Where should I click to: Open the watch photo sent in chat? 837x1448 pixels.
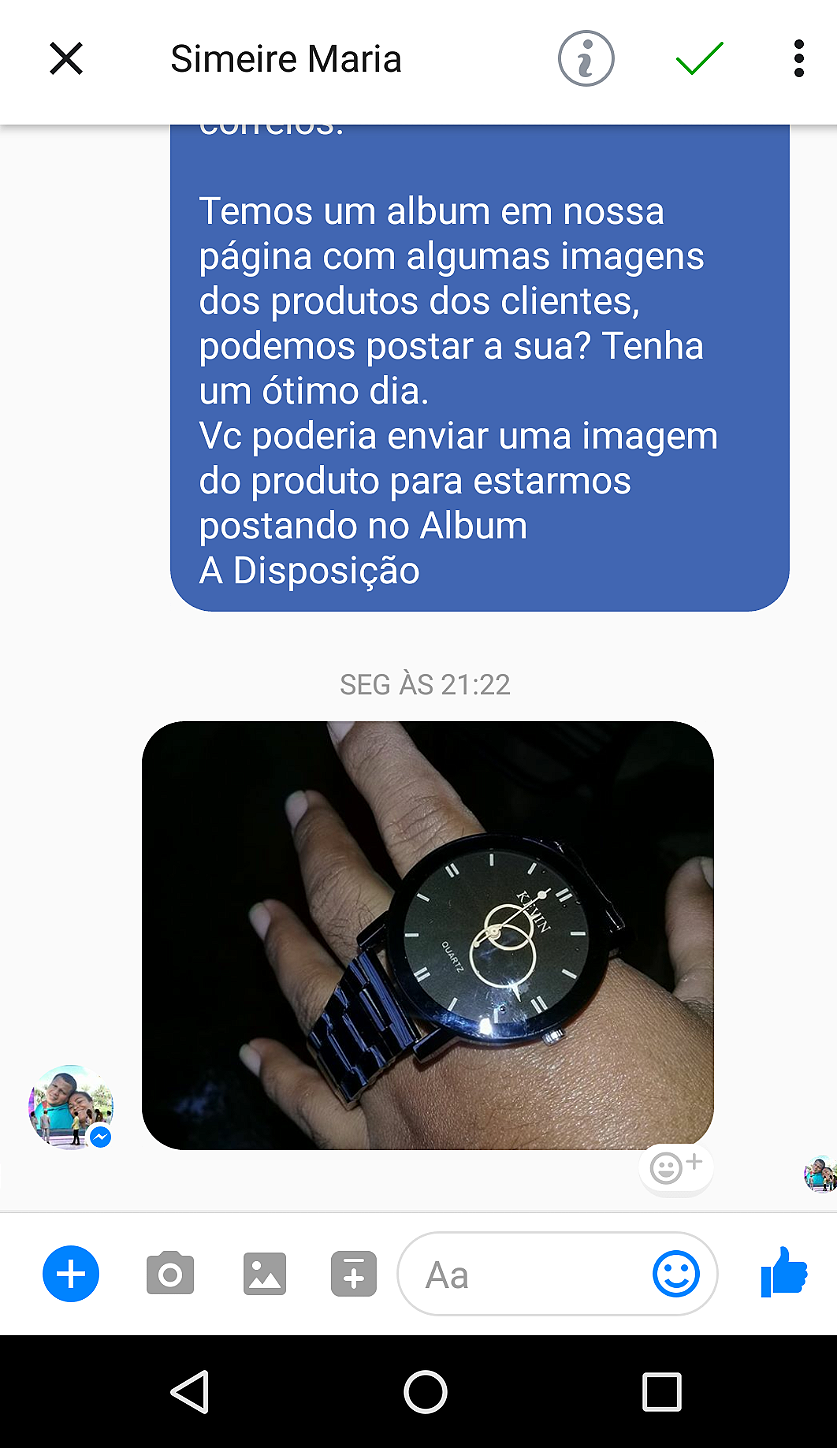428,935
